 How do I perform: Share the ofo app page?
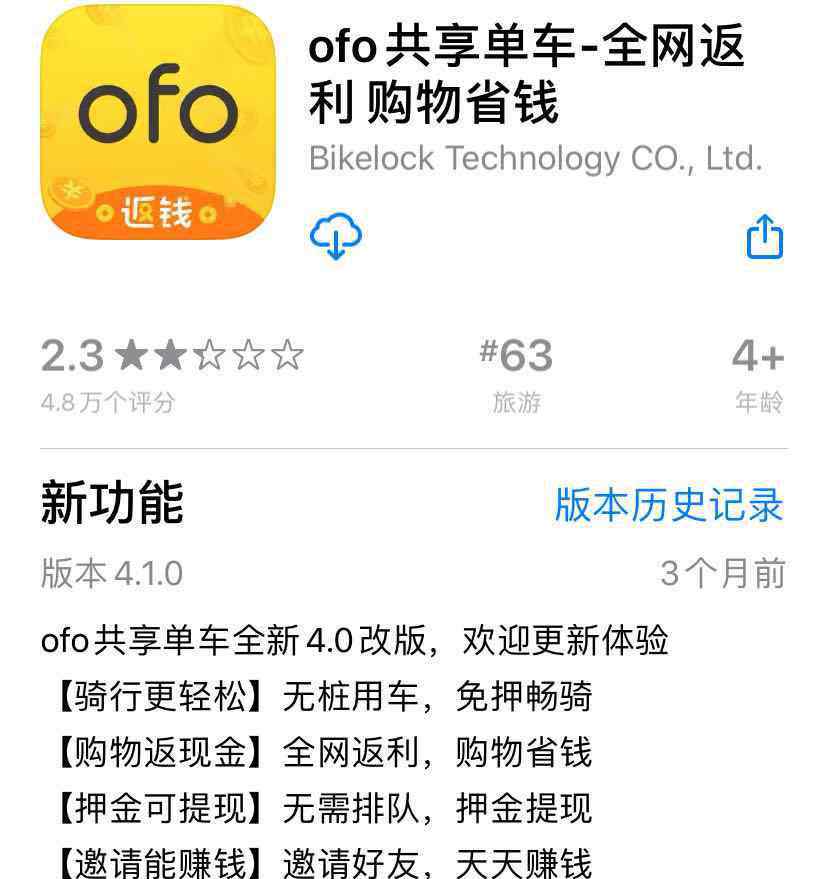coord(765,237)
